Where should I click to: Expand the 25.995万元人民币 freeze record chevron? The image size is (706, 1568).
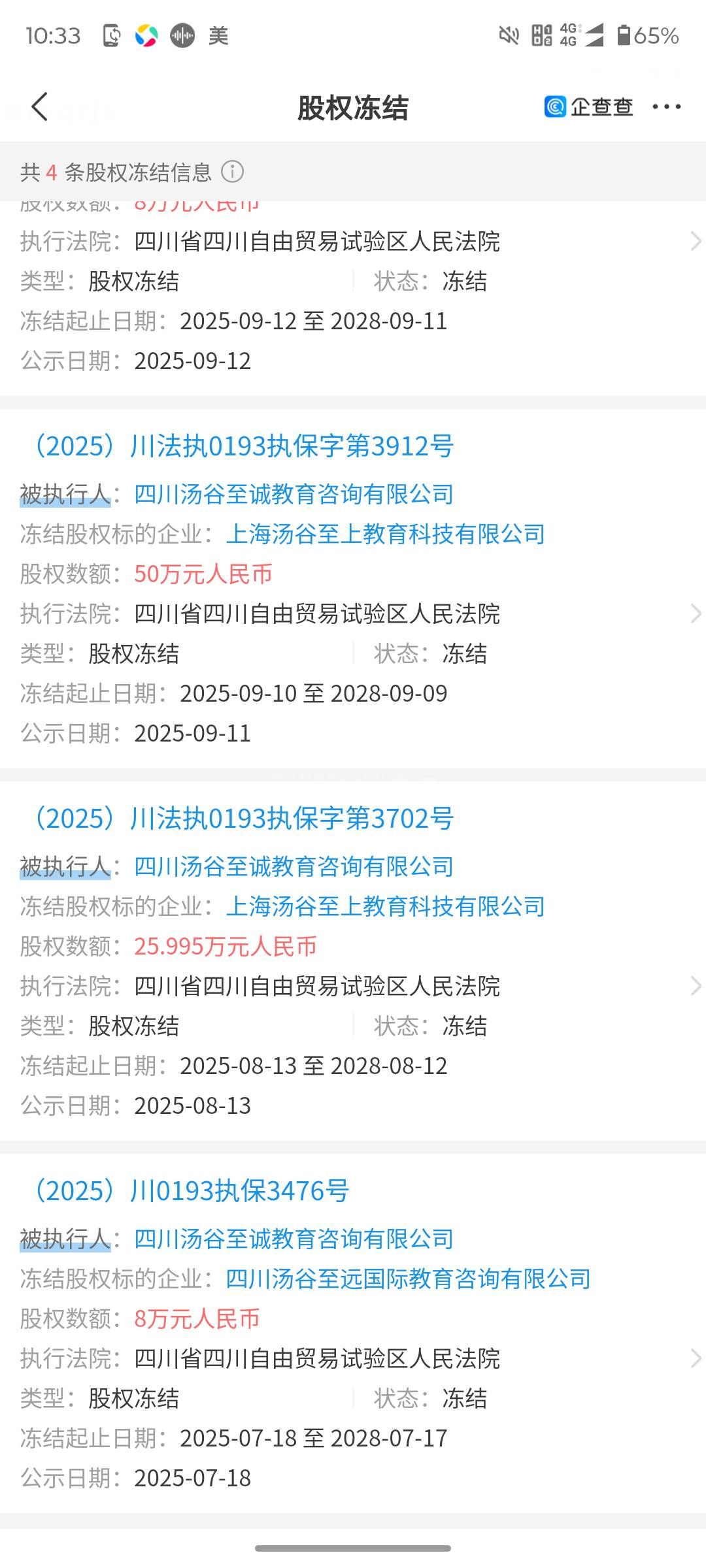click(x=695, y=986)
